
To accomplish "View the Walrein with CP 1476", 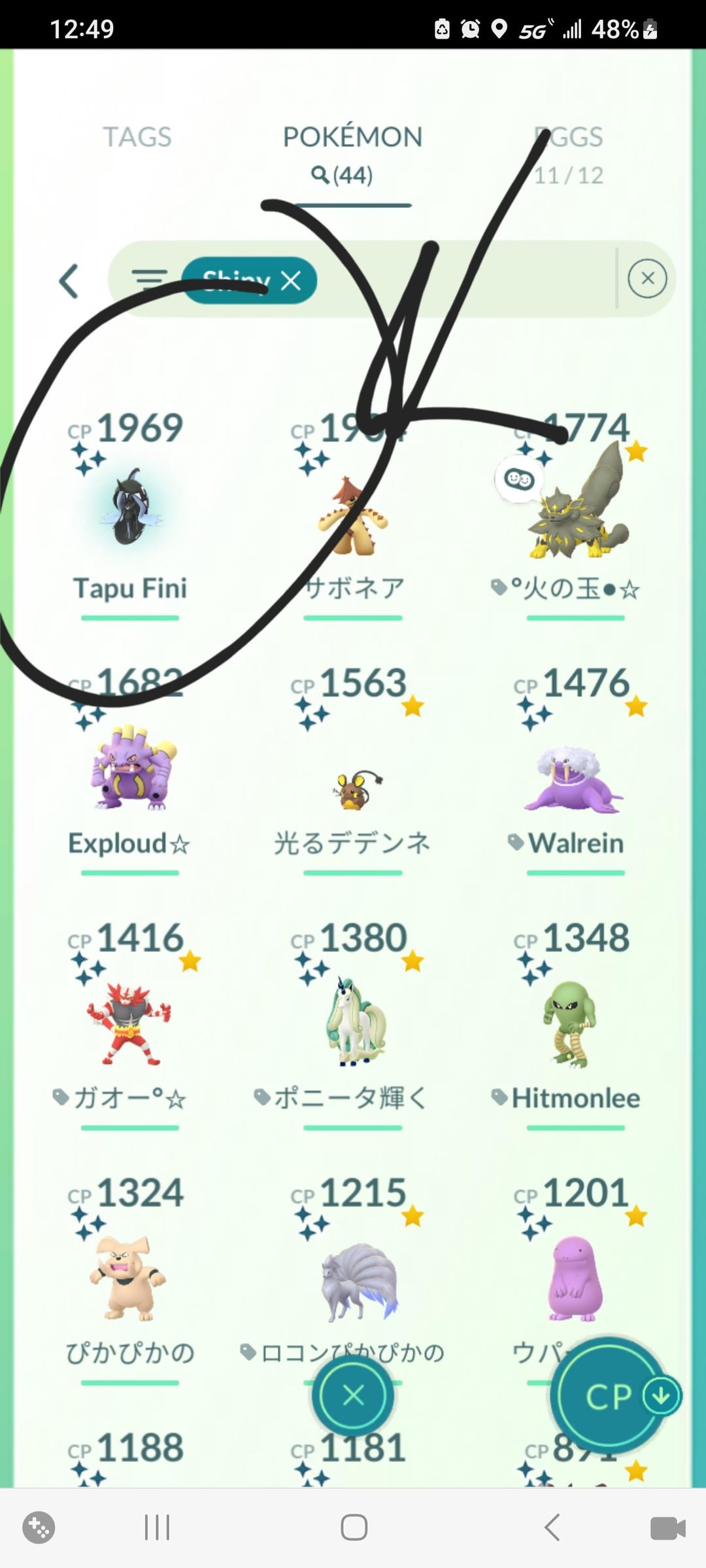I will coord(575,778).
